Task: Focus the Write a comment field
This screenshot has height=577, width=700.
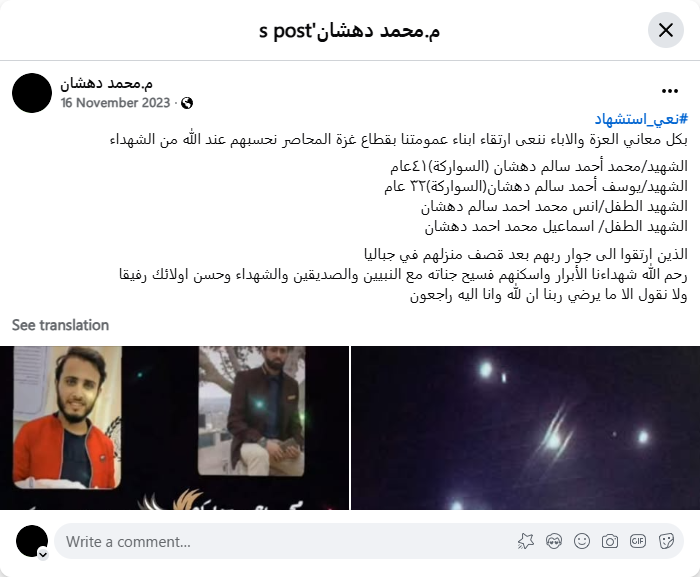Action: click(280, 542)
